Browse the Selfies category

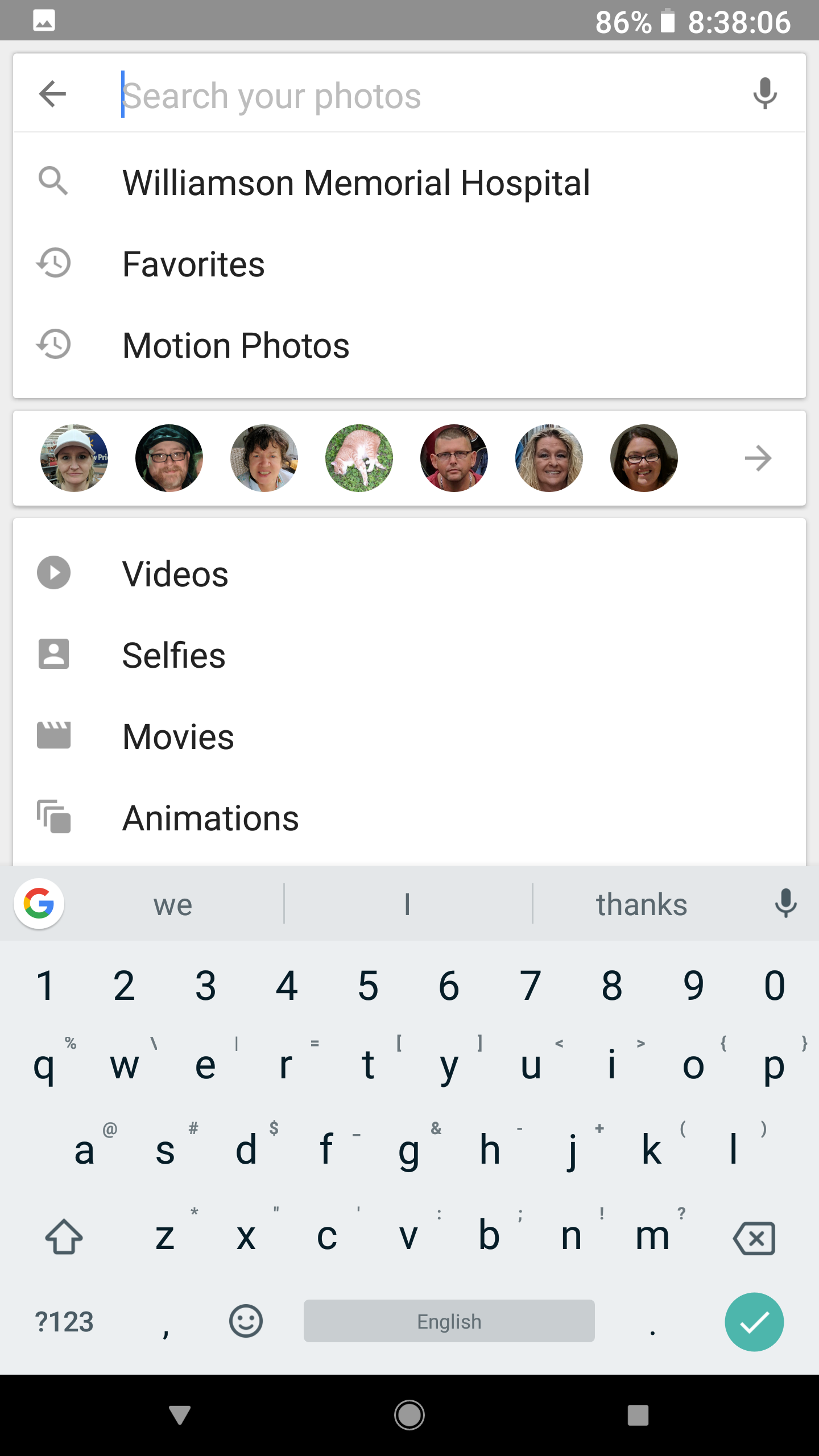(x=173, y=655)
